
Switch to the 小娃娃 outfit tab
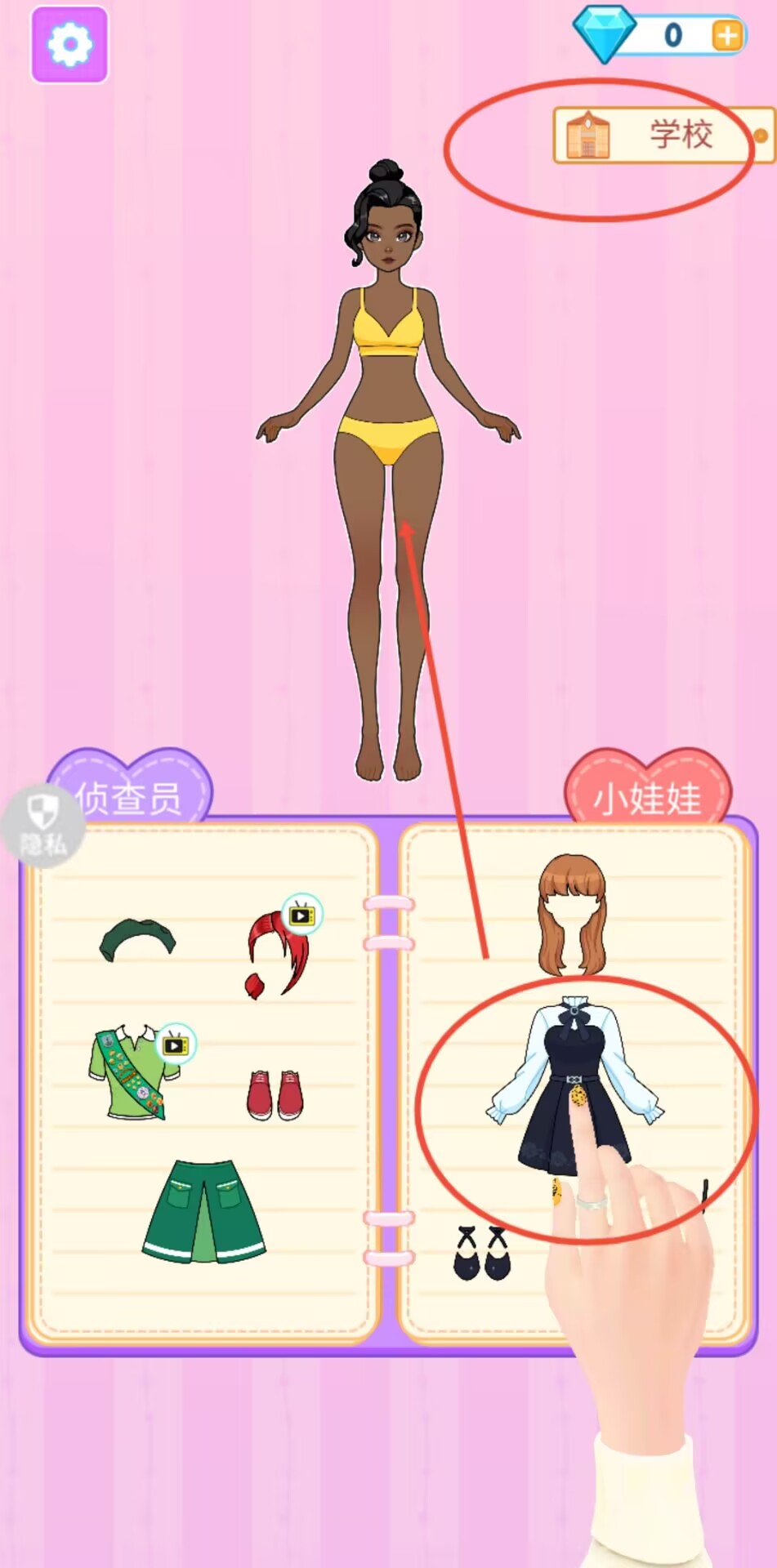[x=647, y=795]
